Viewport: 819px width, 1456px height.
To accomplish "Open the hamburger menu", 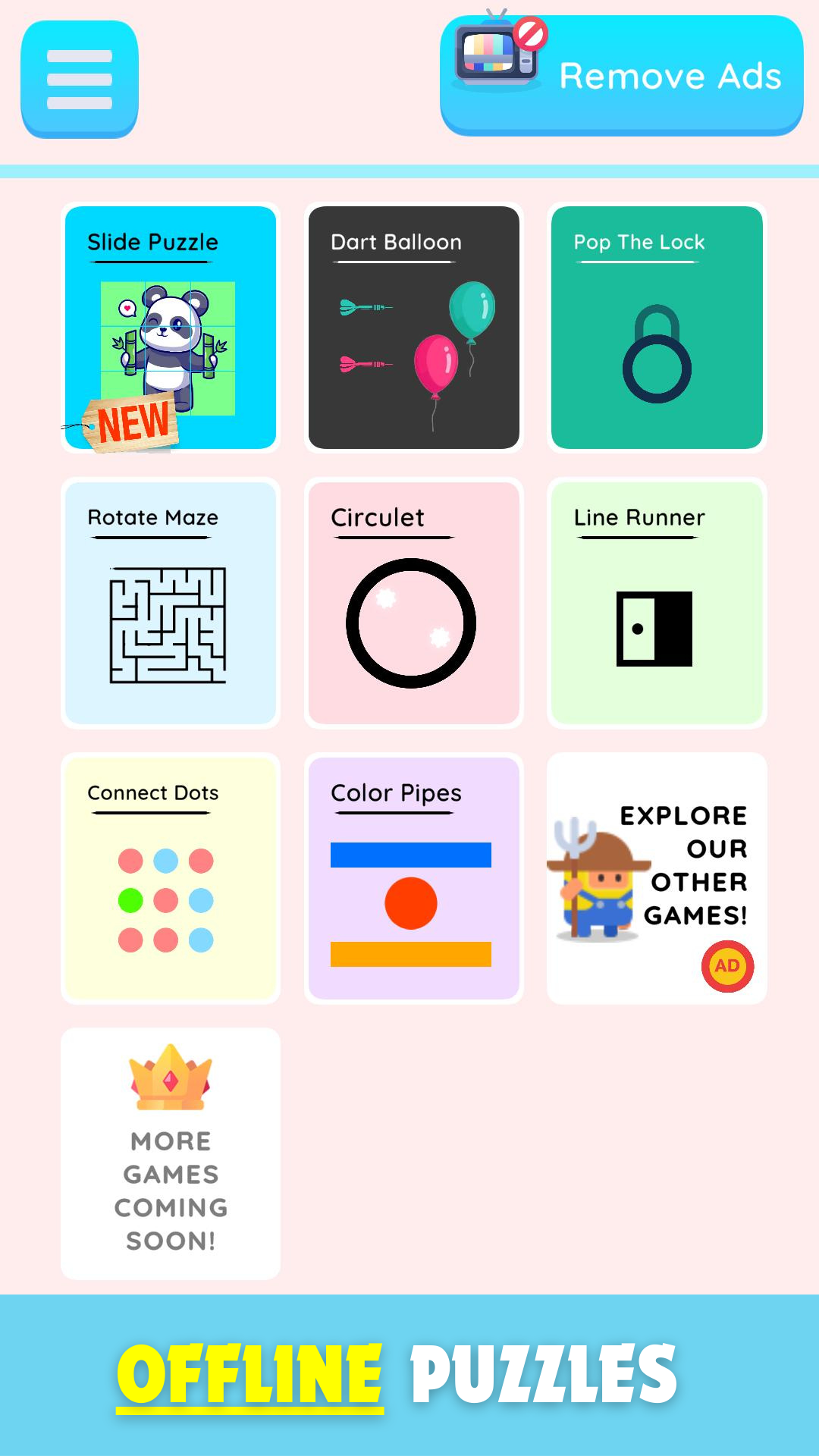I will coord(80,79).
